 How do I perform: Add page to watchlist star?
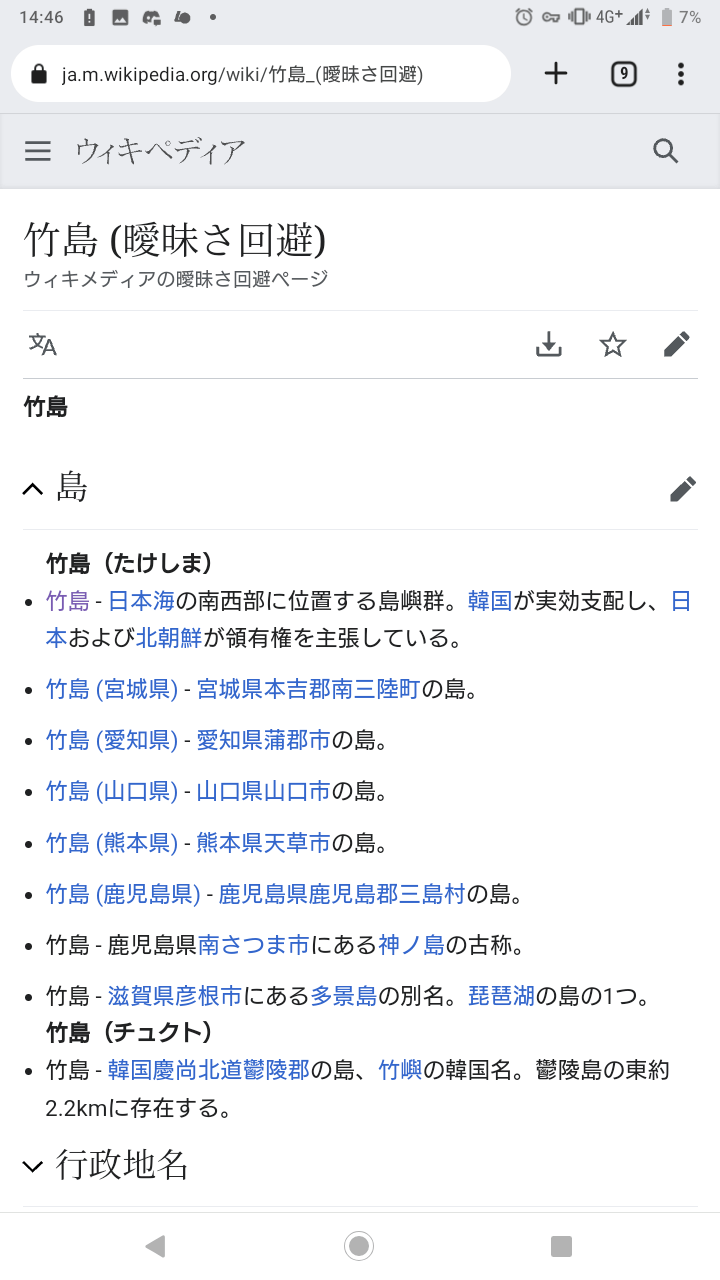[x=612, y=345]
